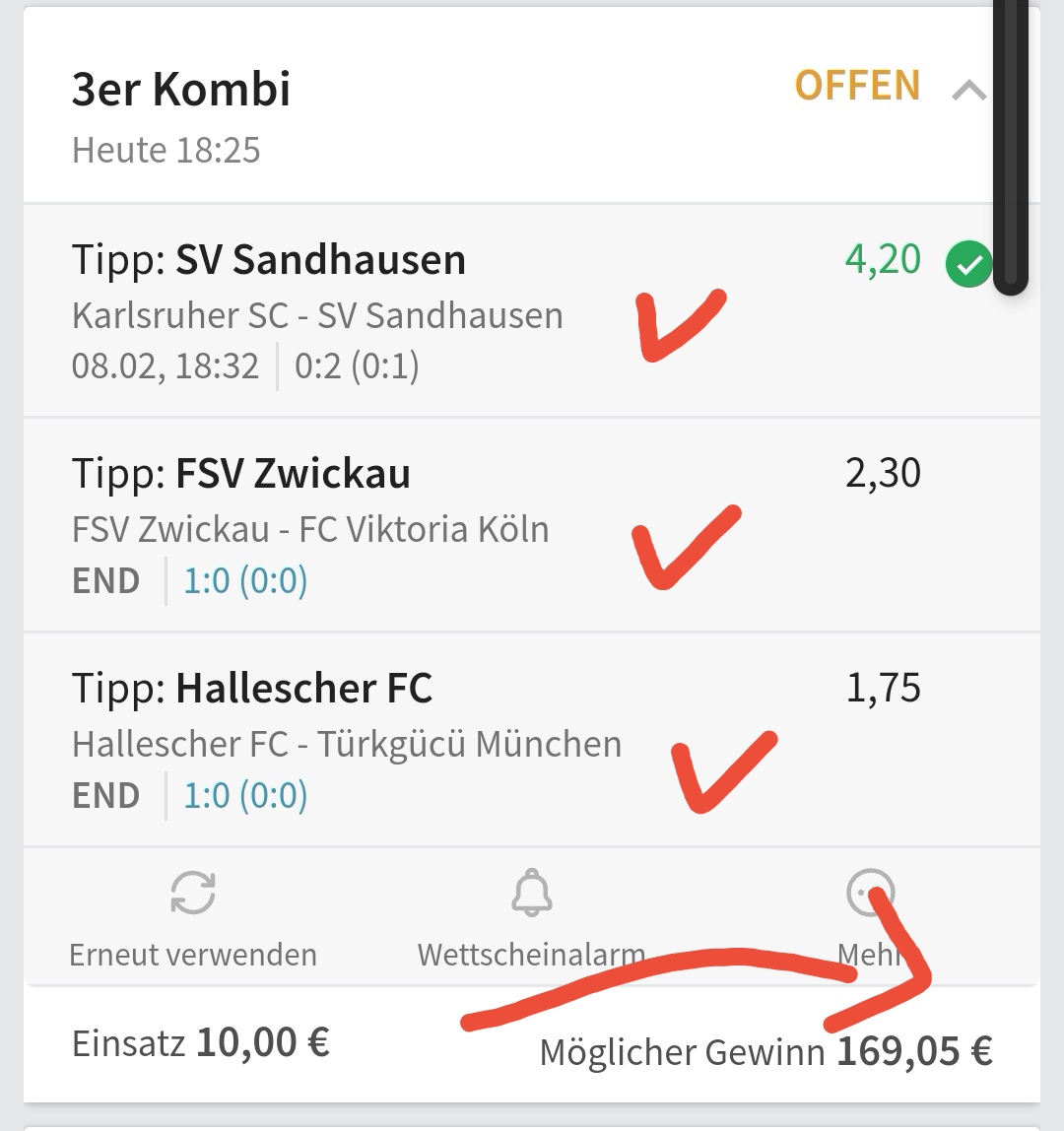Select the Hallescher FC - Türkgücü München match
Viewport: 1064px width, 1131px height.
(347, 744)
